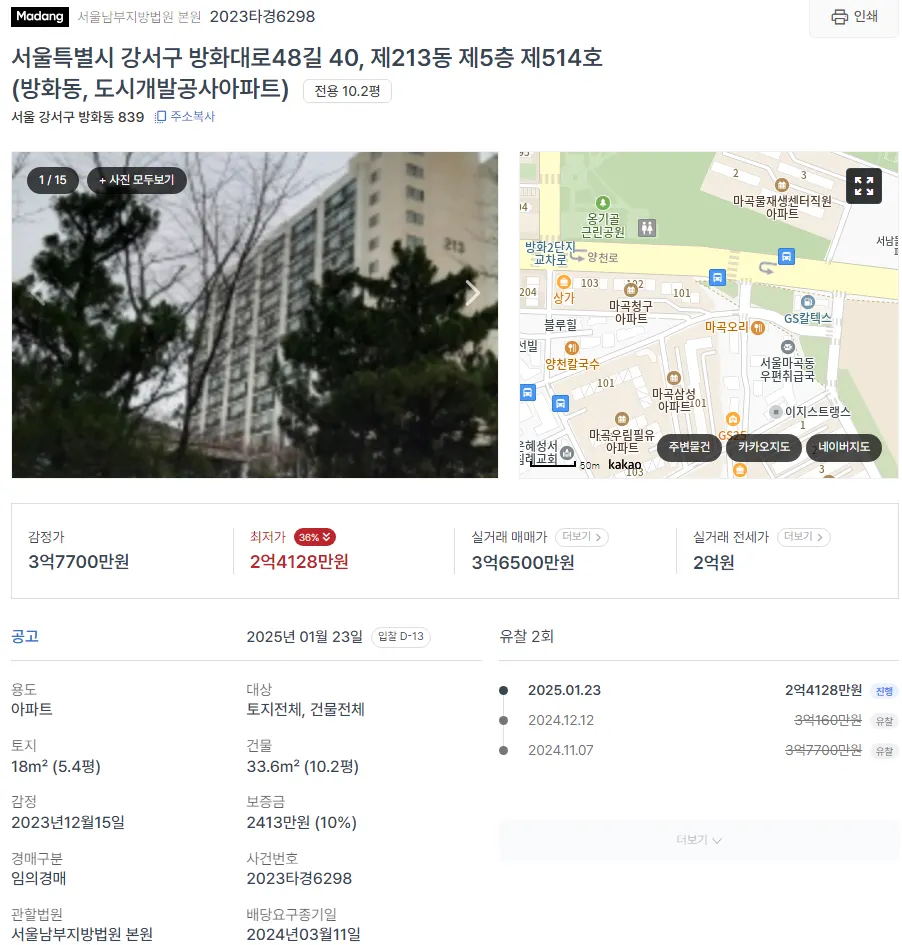The image size is (902, 945).
Task: Open the 공고 notice link
Action: [x=25, y=636]
